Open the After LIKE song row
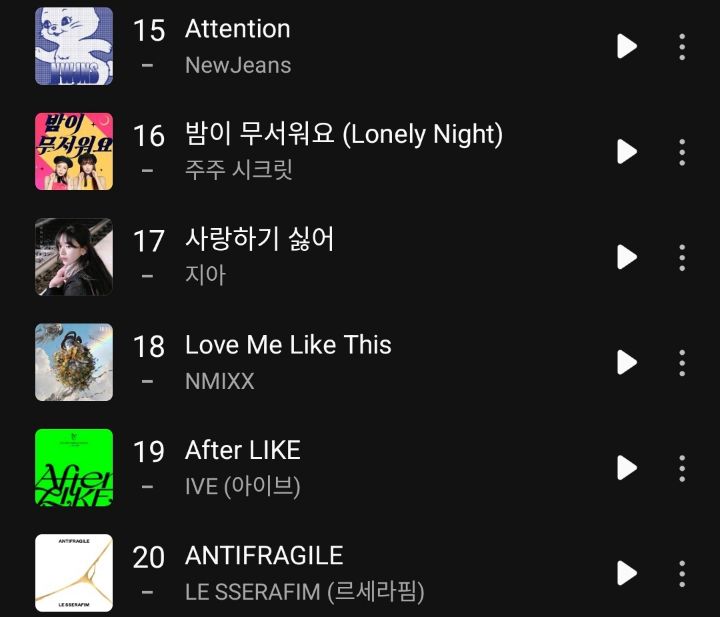Image resolution: width=720 pixels, height=617 pixels. (x=360, y=468)
